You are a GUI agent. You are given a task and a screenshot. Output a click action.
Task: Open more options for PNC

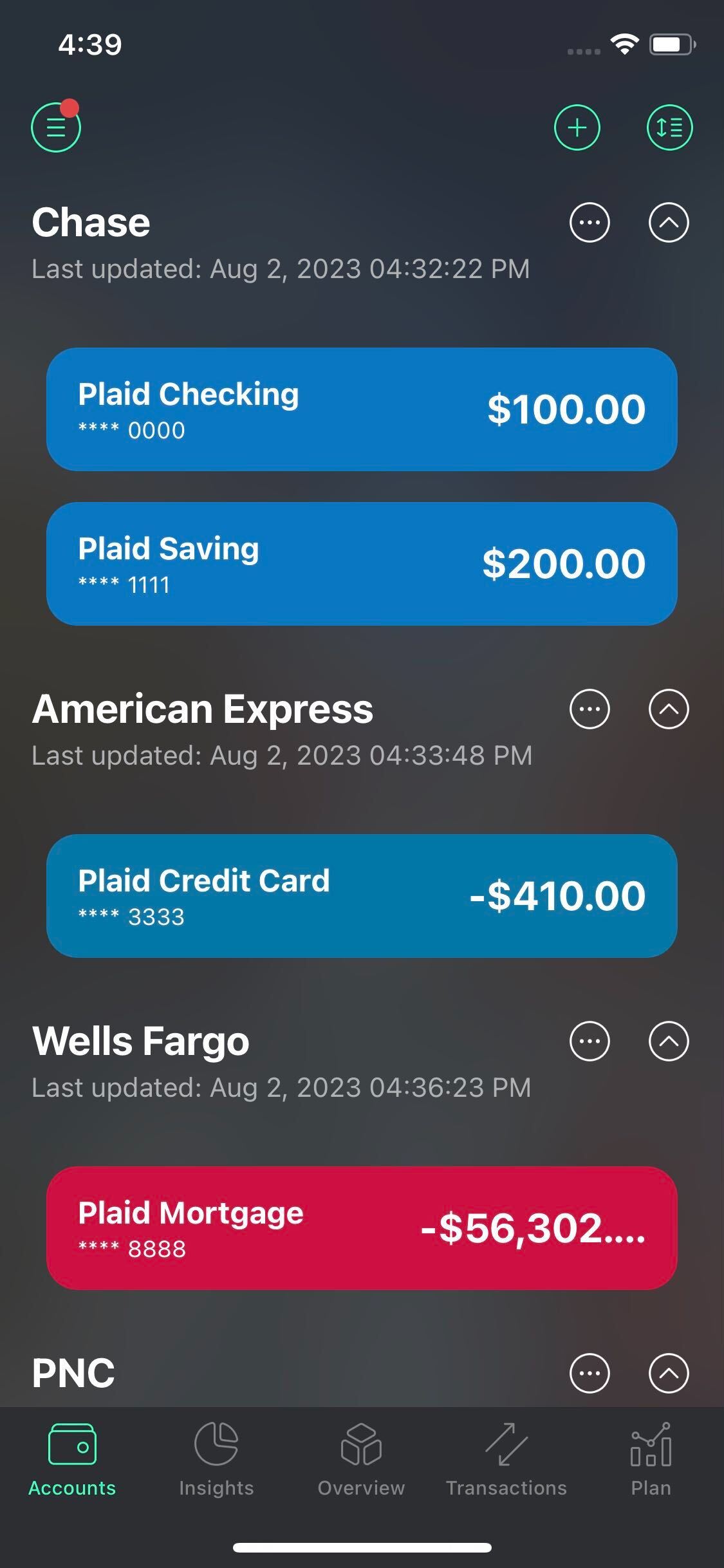589,1374
